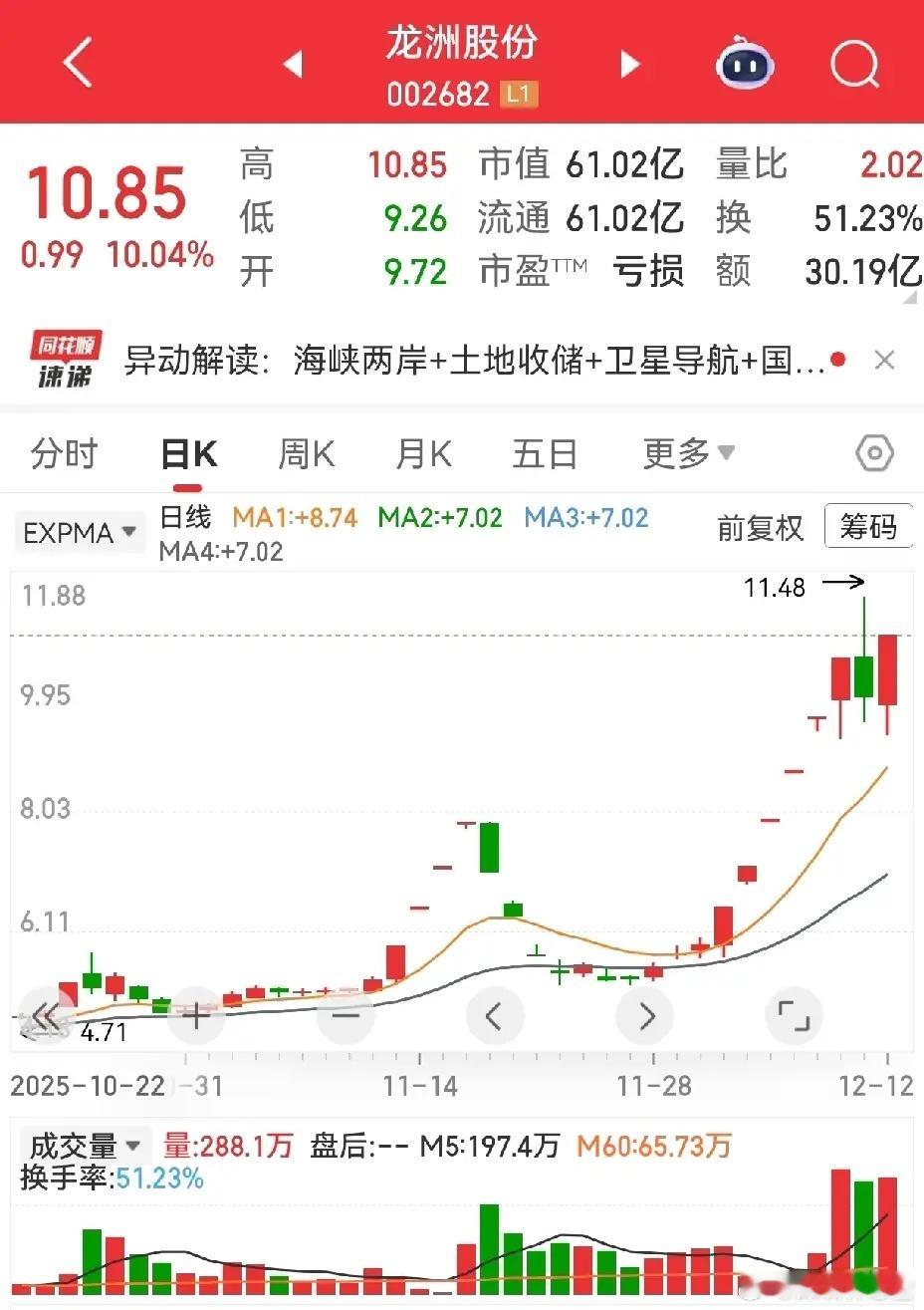This screenshot has height=1310, width=924.
Task: Open chart settings via gear icon
Action: [873, 452]
